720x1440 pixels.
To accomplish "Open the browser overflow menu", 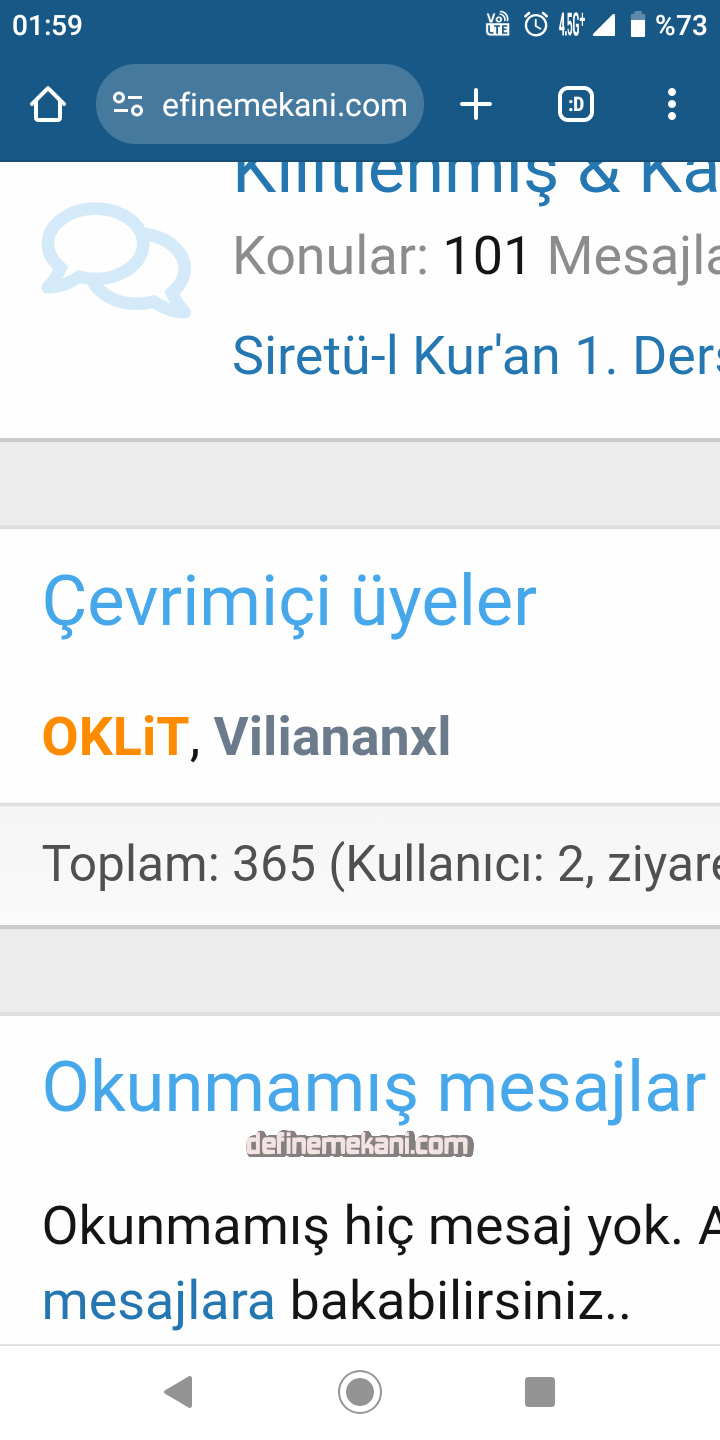I will [x=671, y=104].
